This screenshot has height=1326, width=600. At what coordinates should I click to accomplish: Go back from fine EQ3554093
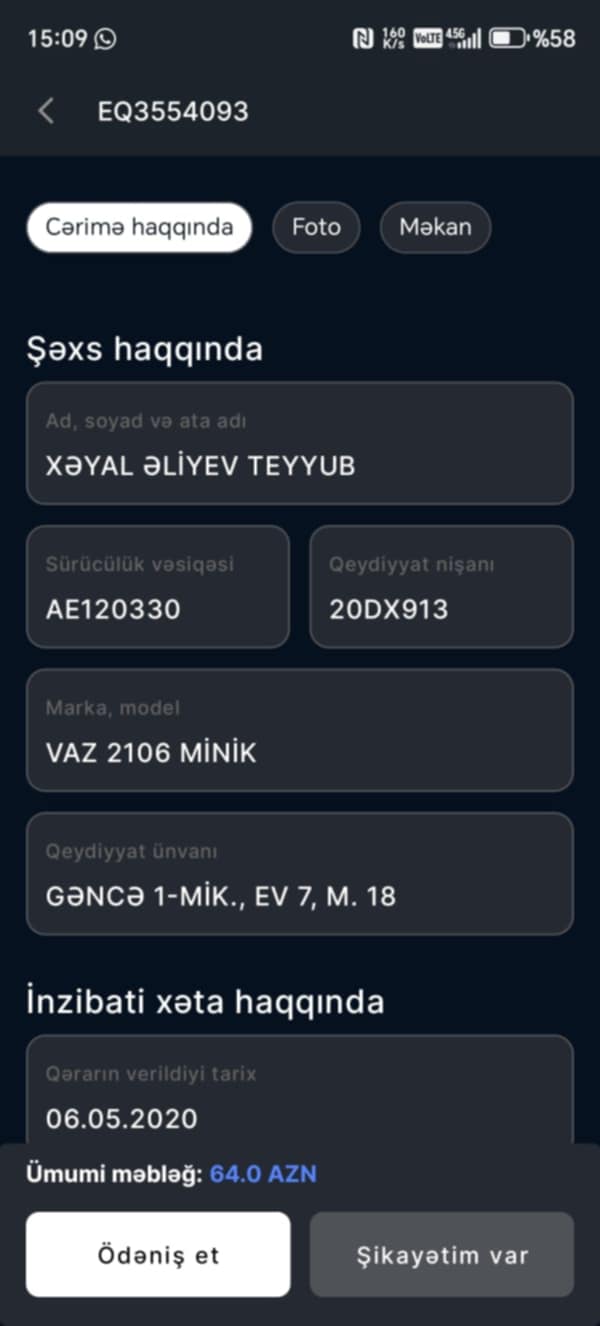click(x=46, y=111)
